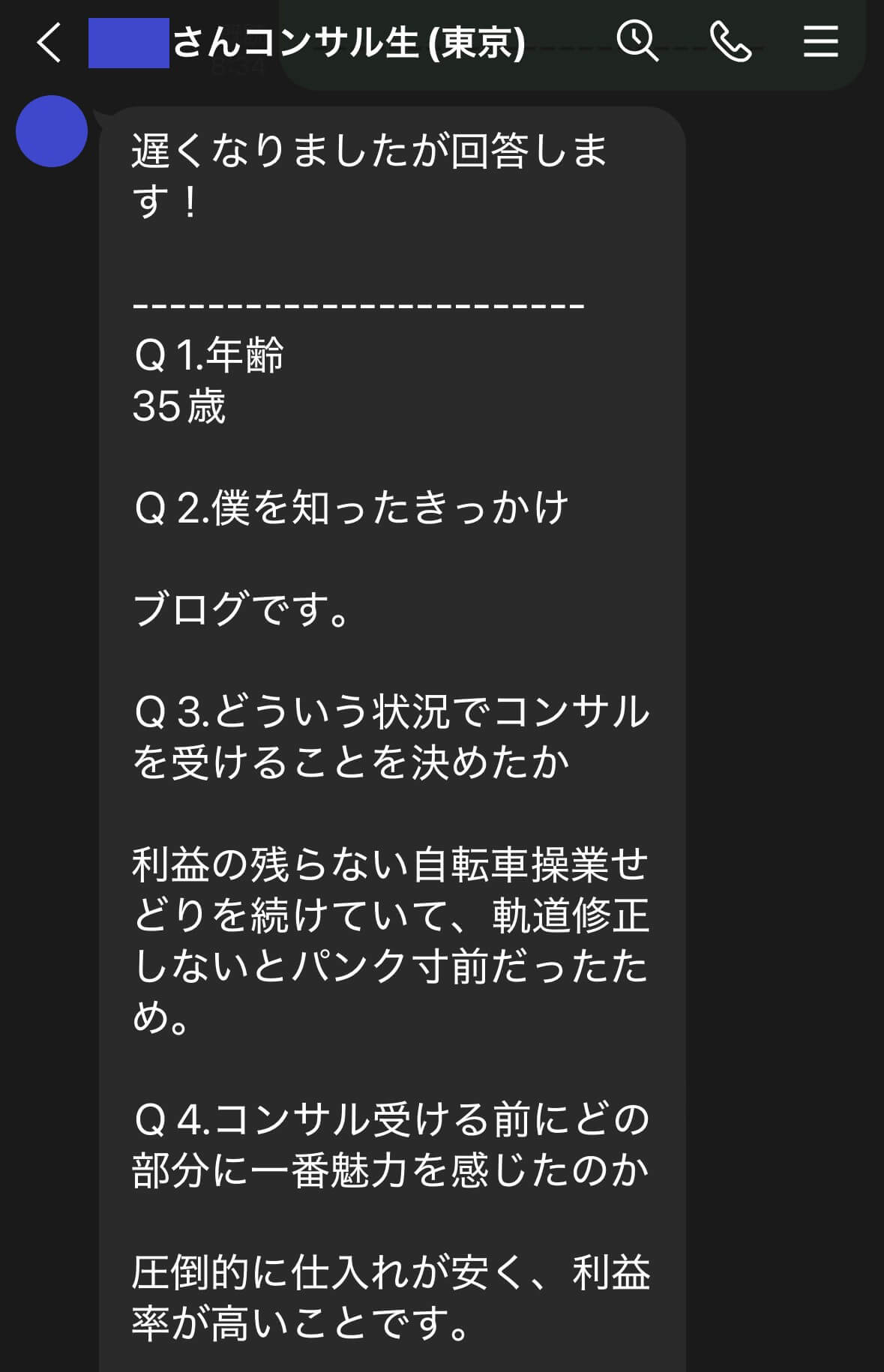Open the chat hamburger menu
The height and width of the screenshot is (1372, 884).
coord(821,41)
